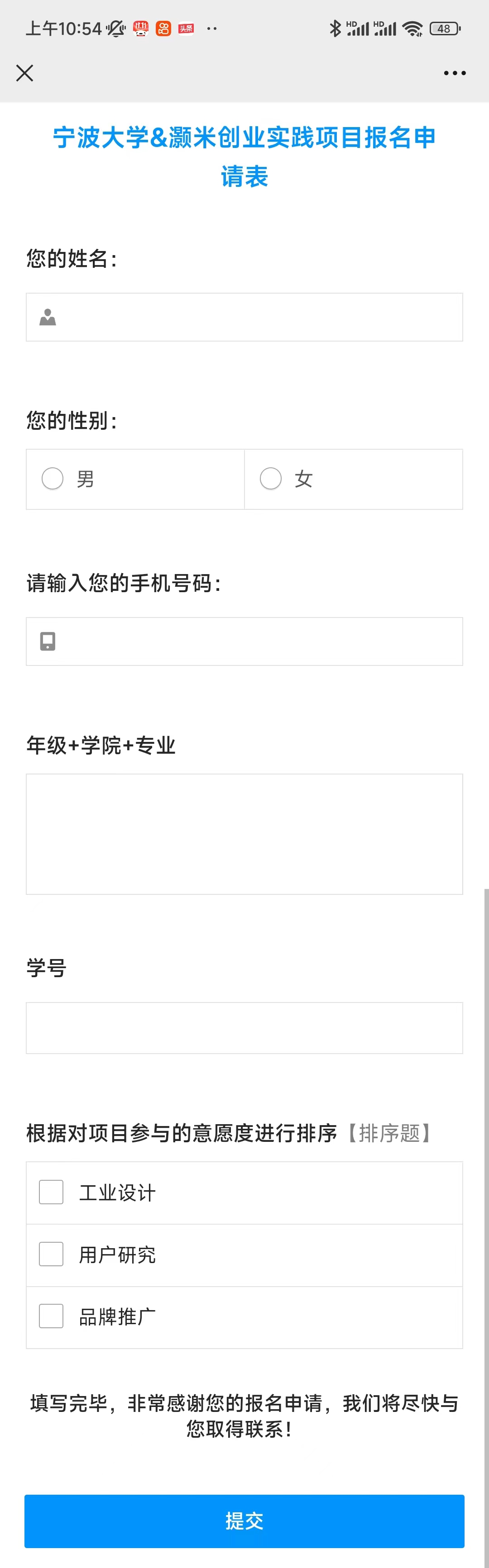Screen dimensions: 489x1568
Task: Select 女 as gender
Action: (271, 479)
